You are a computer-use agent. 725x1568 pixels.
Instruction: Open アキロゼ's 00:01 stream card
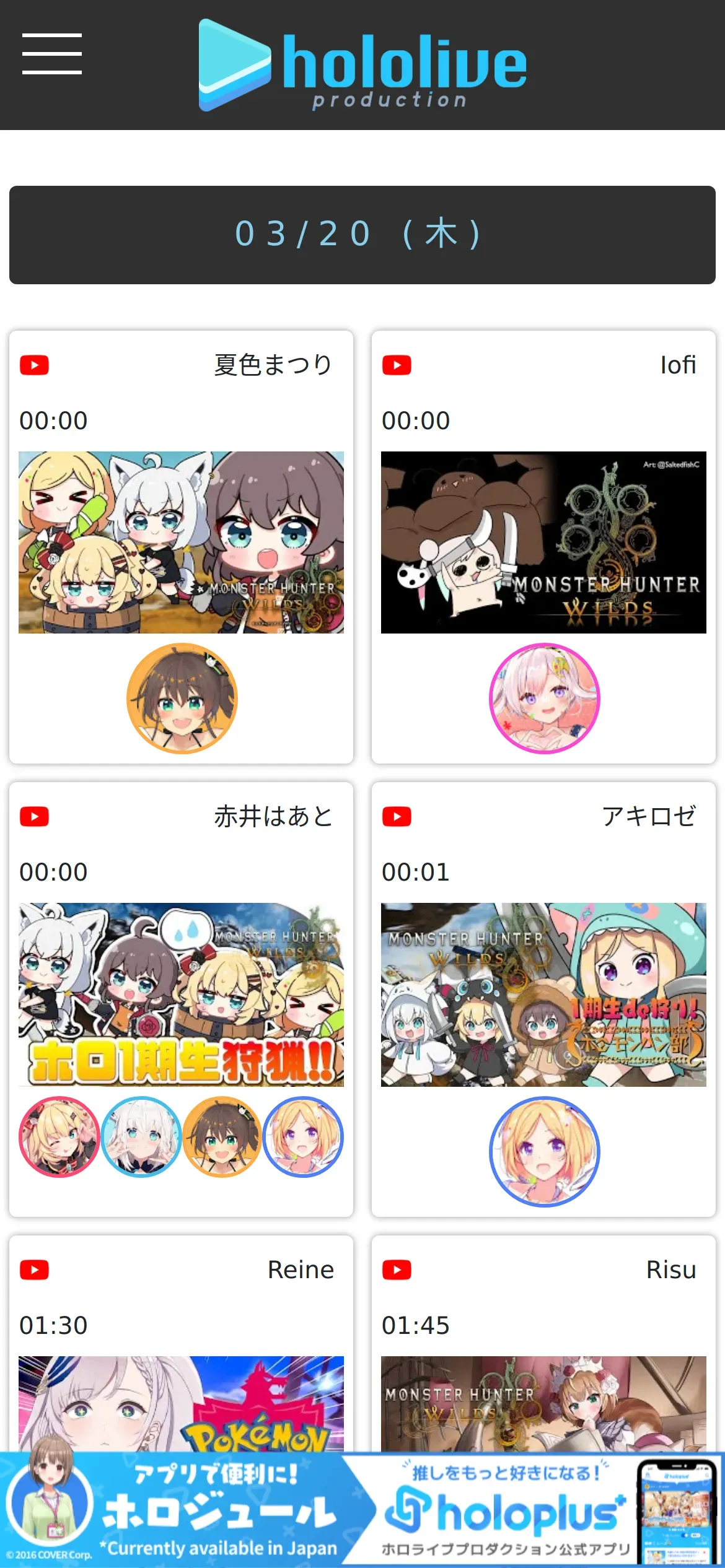(x=543, y=994)
